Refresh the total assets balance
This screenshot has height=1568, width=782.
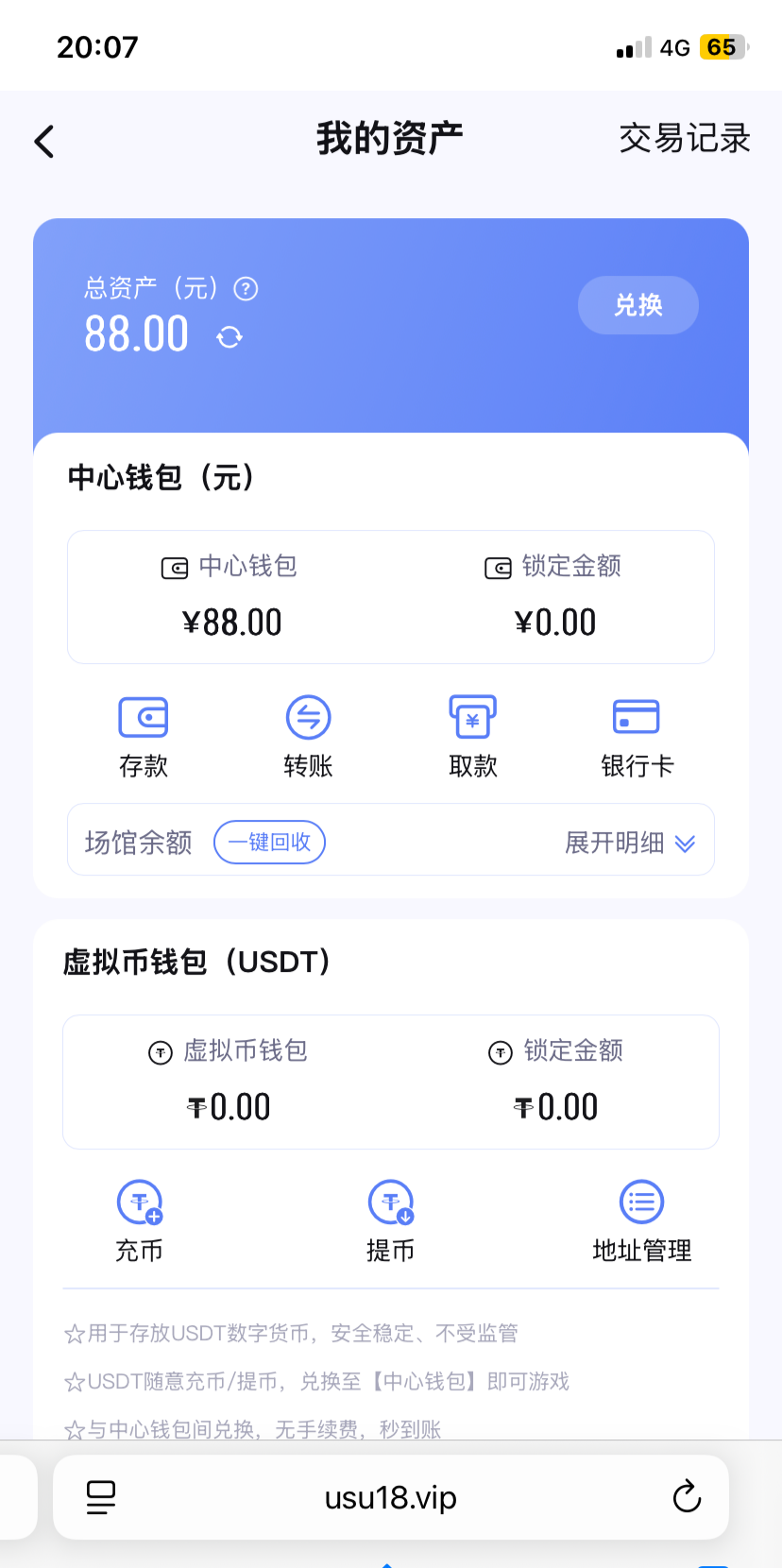coord(229,337)
